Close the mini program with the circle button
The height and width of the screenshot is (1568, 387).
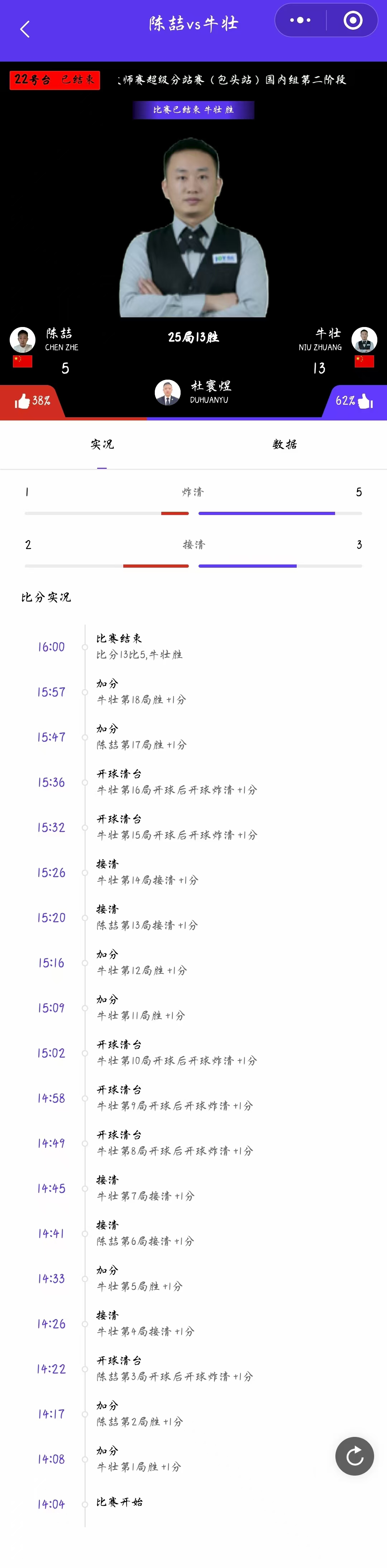(x=353, y=20)
